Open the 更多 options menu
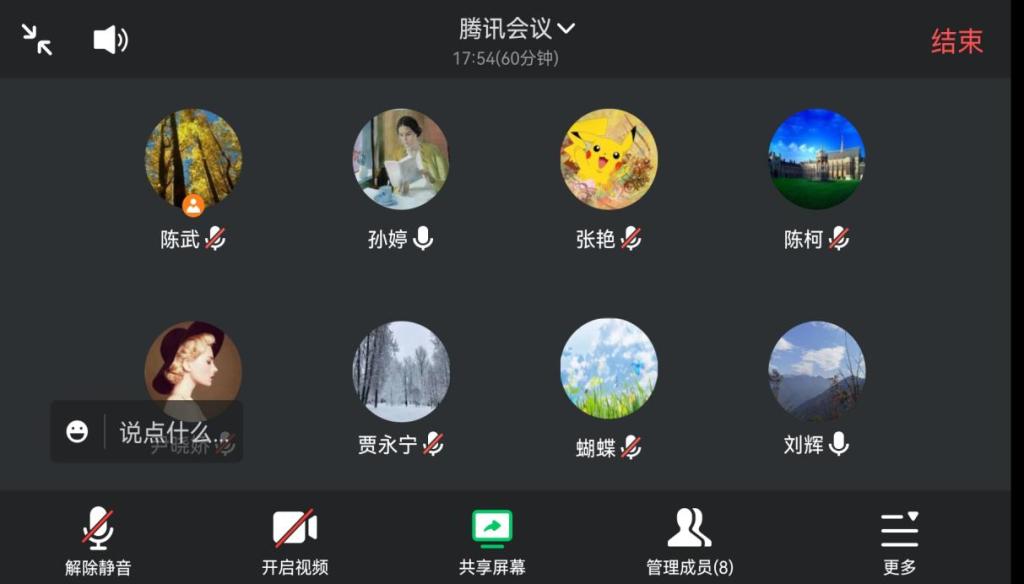Image resolution: width=1024 pixels, height=584 pixels. (x=899, y=541)
